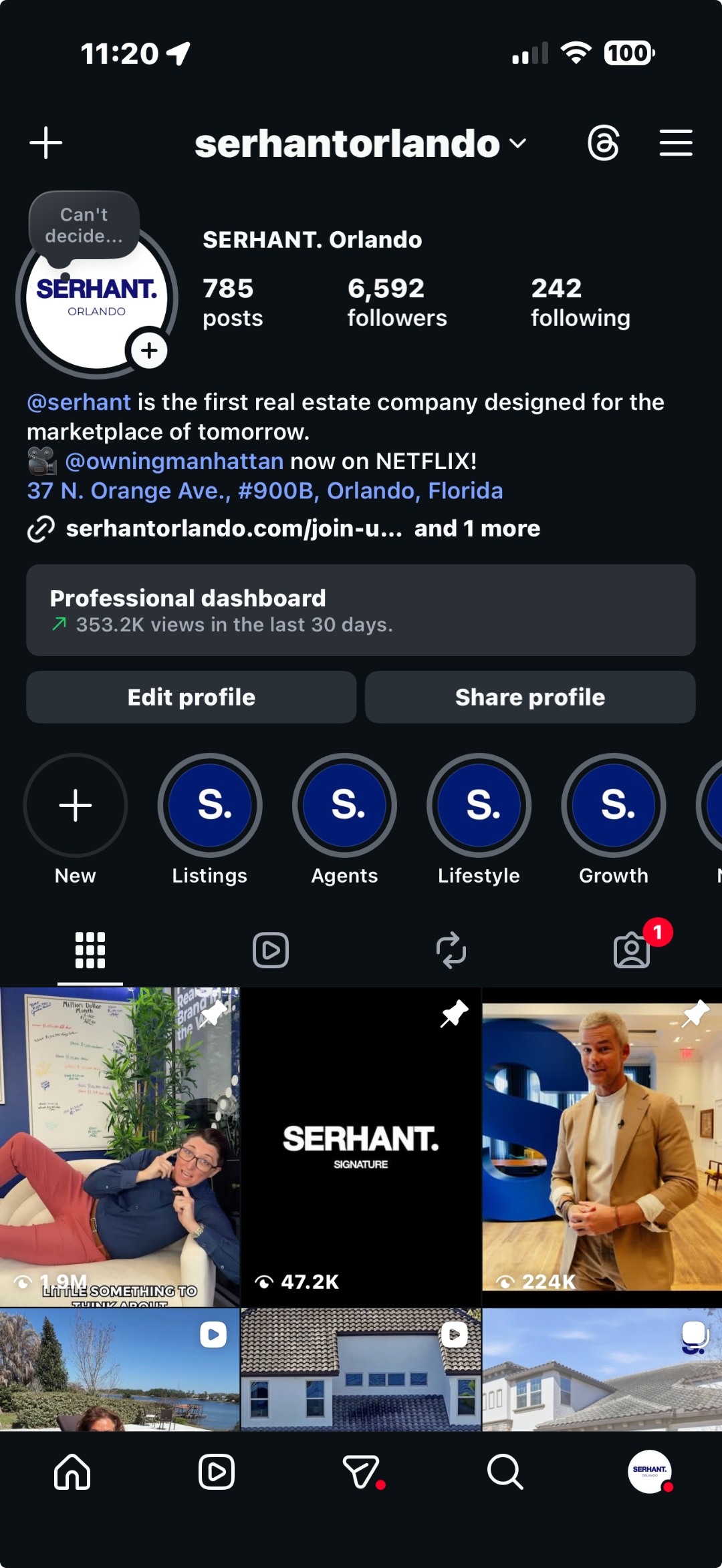This screenshot has width=722, height=1568.
Task: Open the hamburger menu
Action: (x=675, y=142)
